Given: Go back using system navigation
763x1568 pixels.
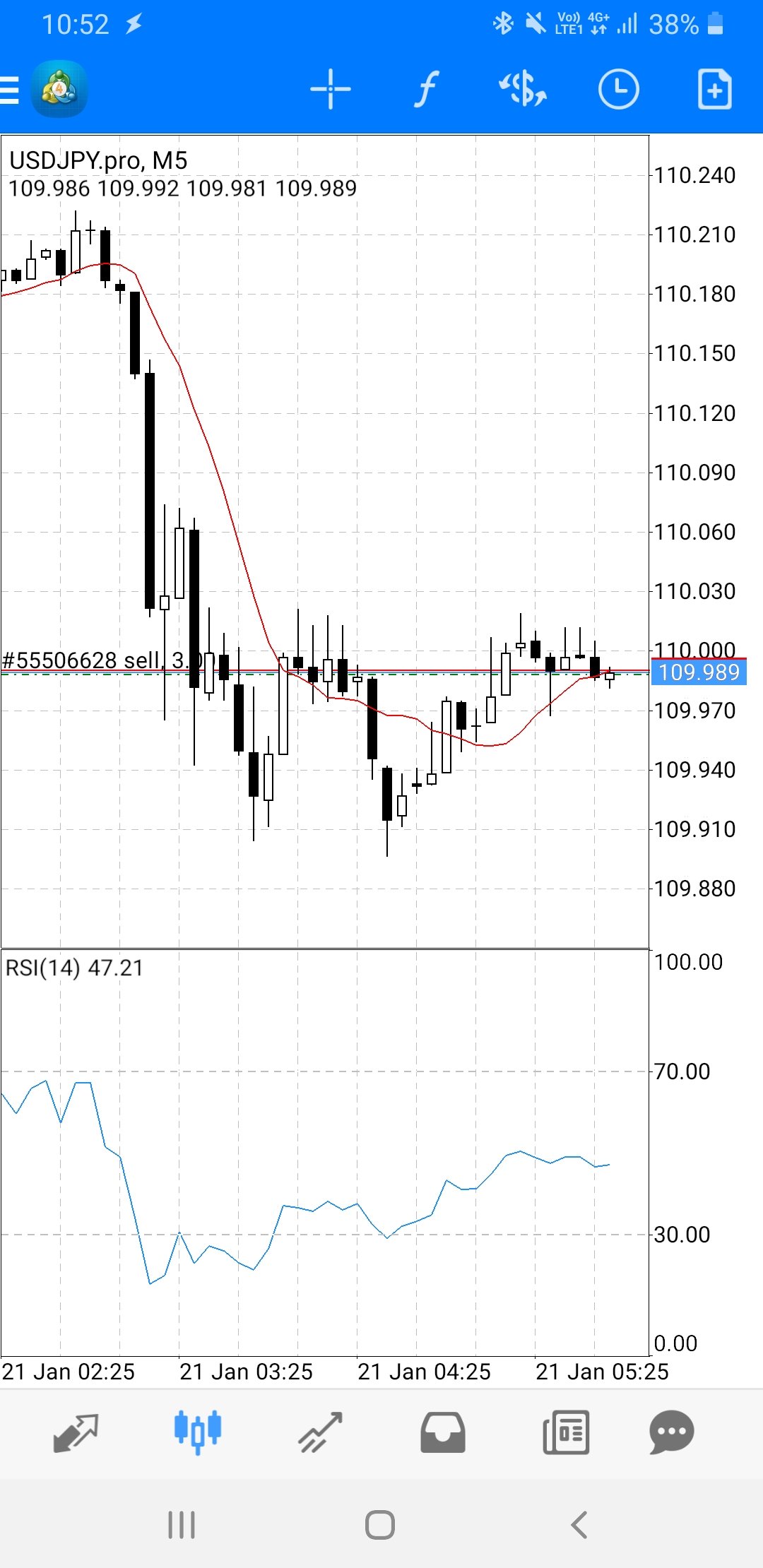Looking at the screenshot, I should [579, 1525].
